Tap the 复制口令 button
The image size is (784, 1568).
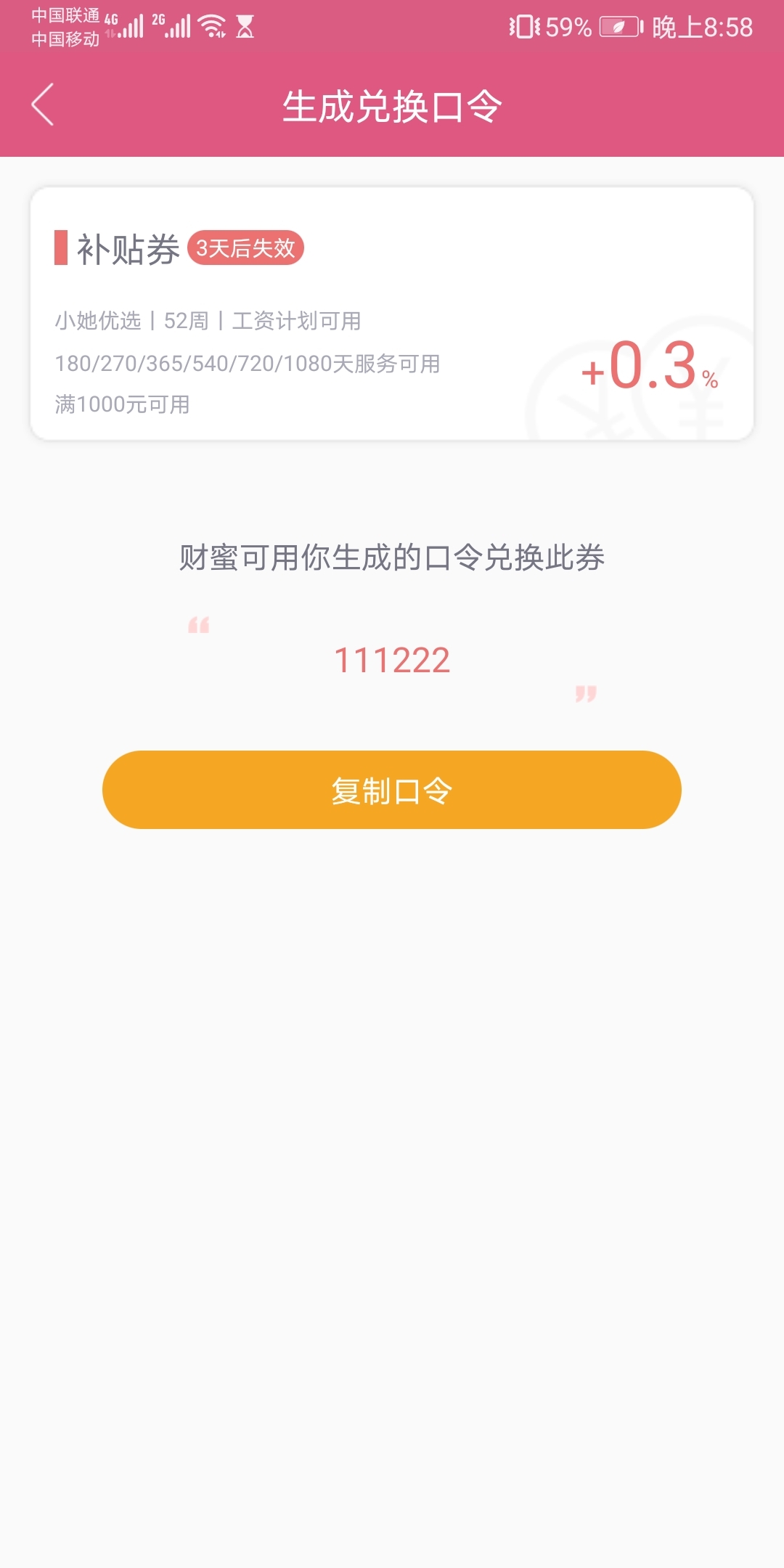(x=392, y=790)
